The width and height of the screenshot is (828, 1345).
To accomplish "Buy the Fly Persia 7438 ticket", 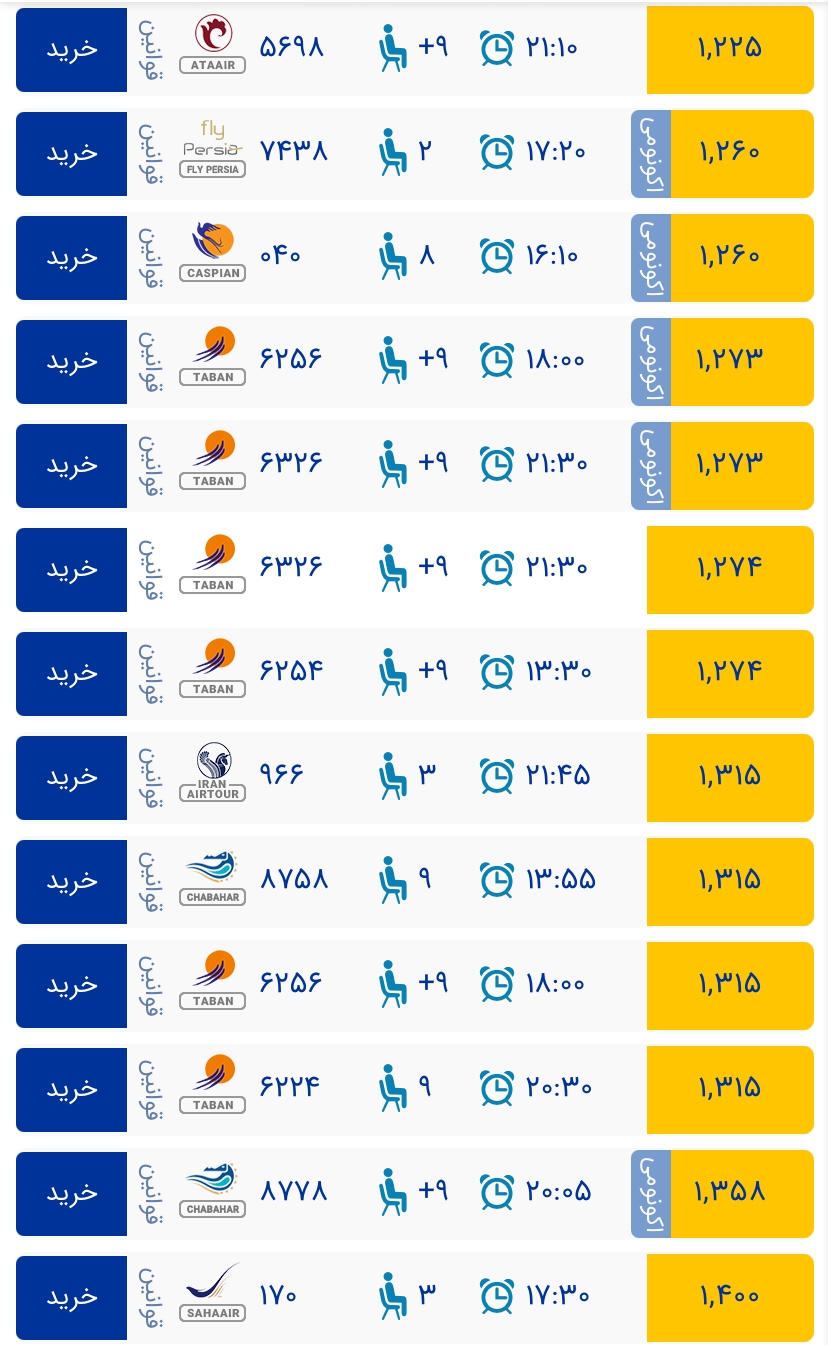I will coord(71,153).
